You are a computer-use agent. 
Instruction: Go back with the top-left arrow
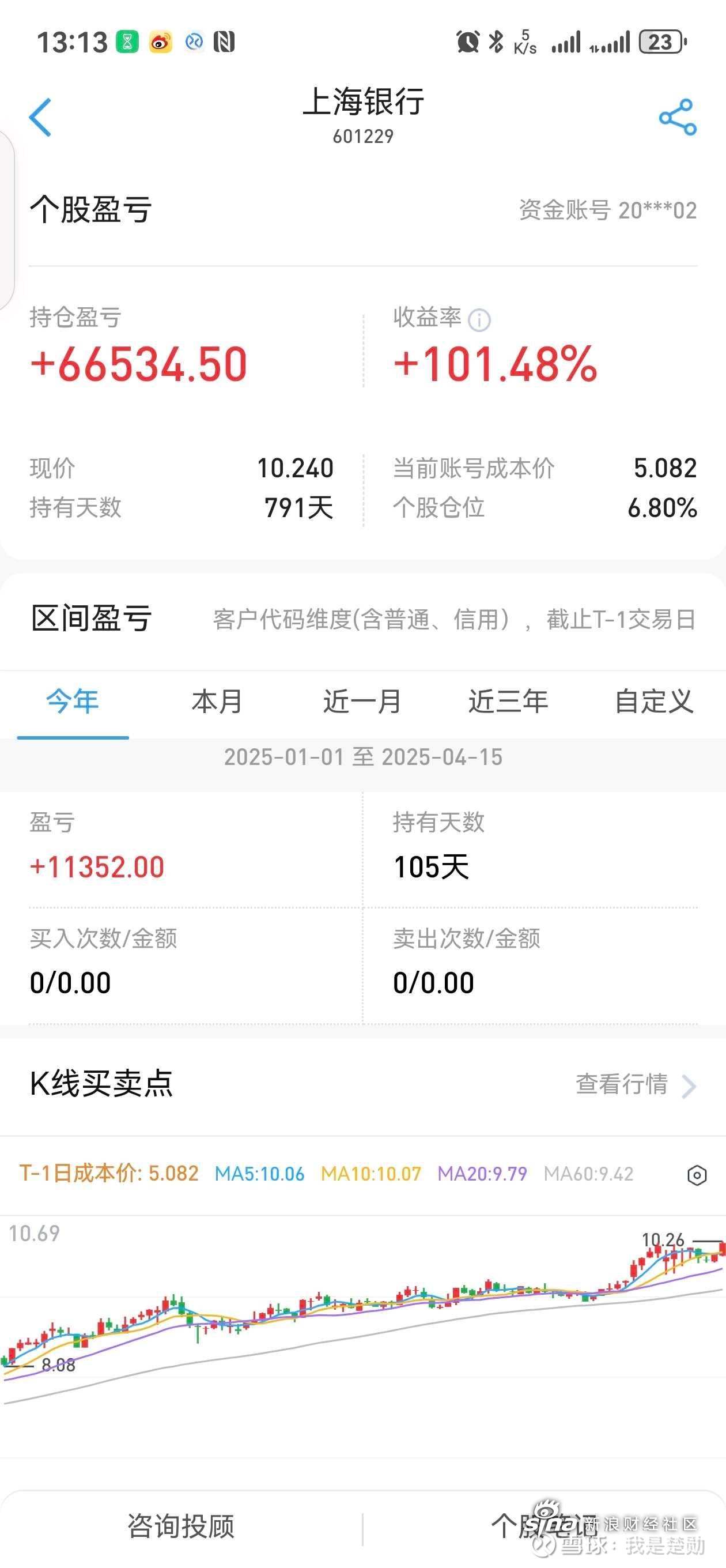(x=40, y=117)
